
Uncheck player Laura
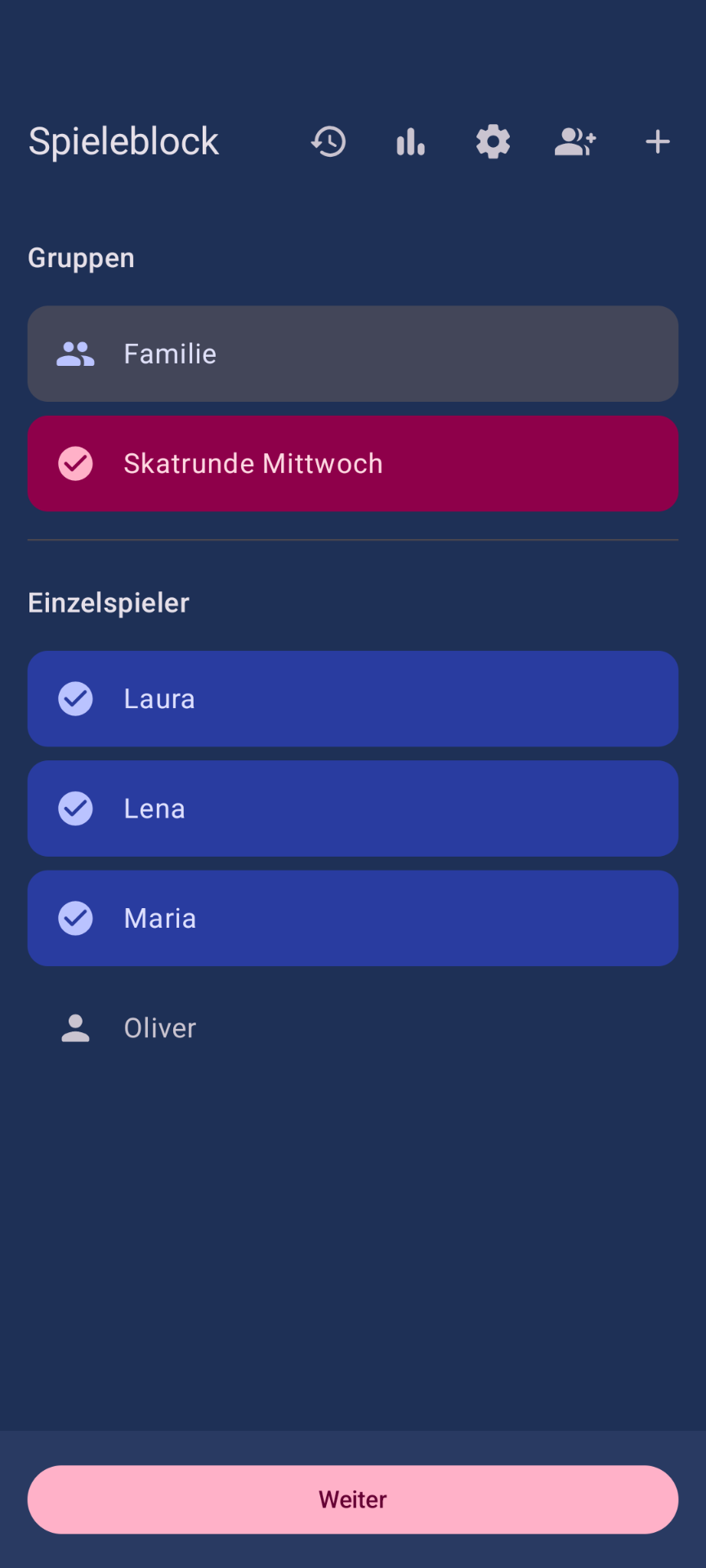click(353, 699)
